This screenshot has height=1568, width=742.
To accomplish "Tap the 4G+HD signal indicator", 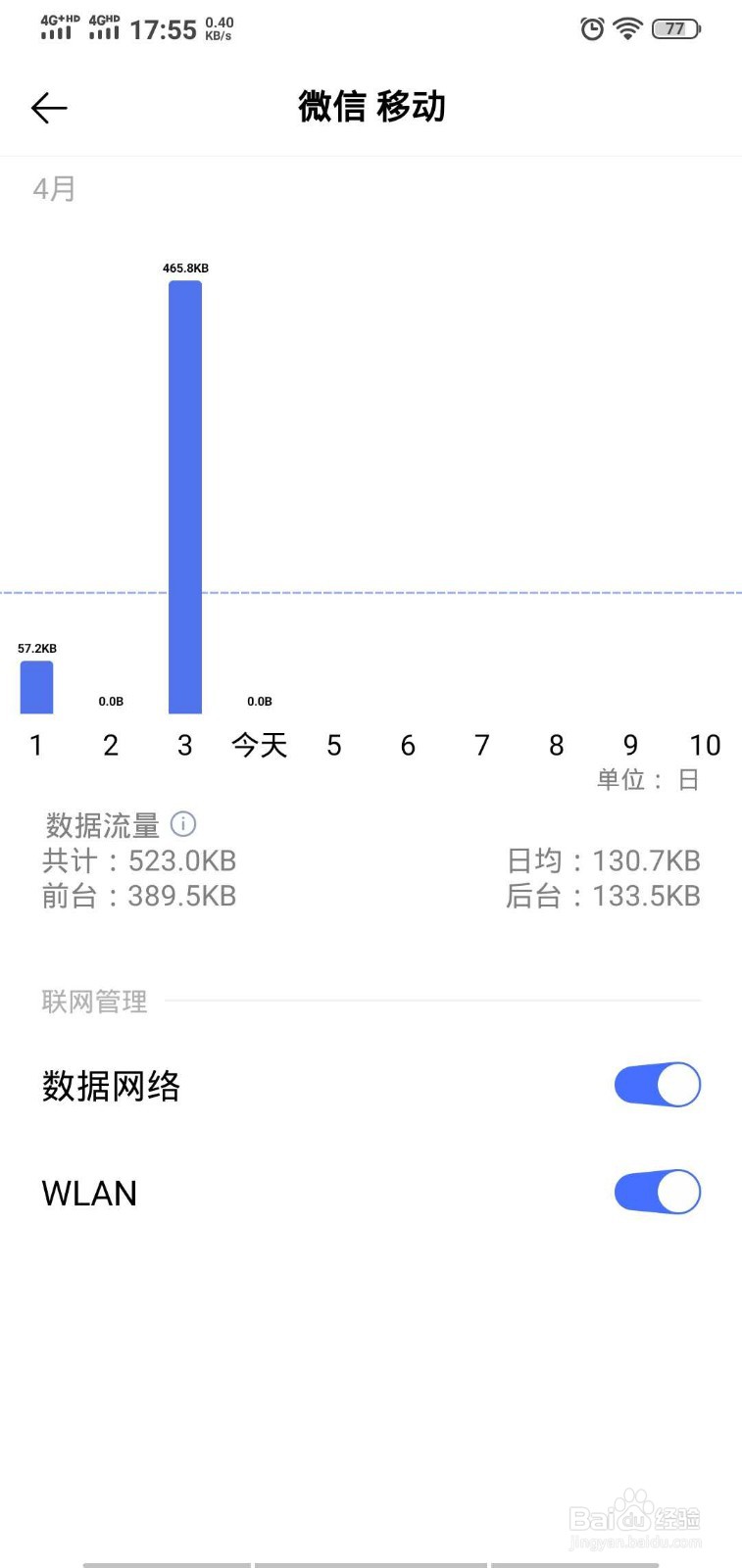I will (x=56, y=27).
